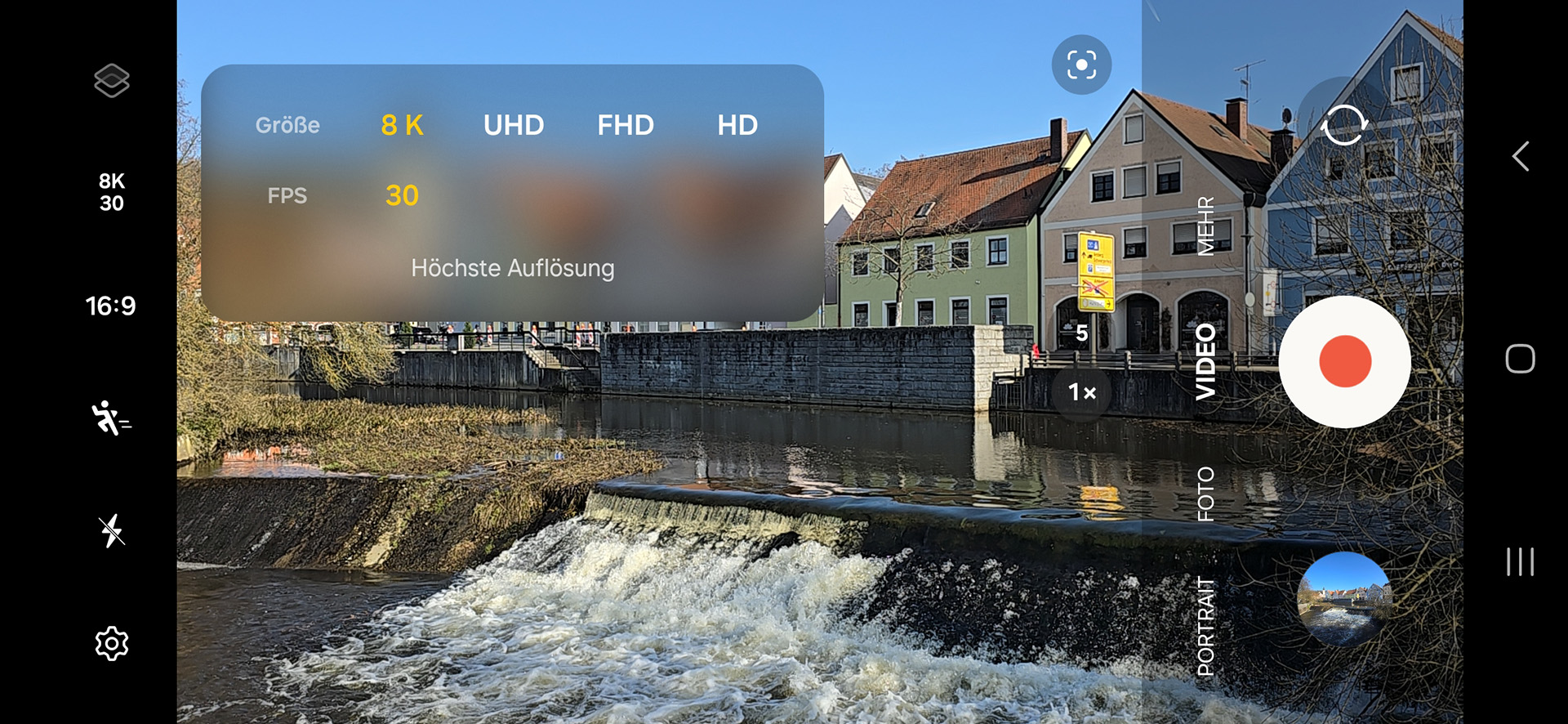Select 30 FPS frame rate
The image size is (1568, 724).
pyautogui.click(x=402, y=195)
